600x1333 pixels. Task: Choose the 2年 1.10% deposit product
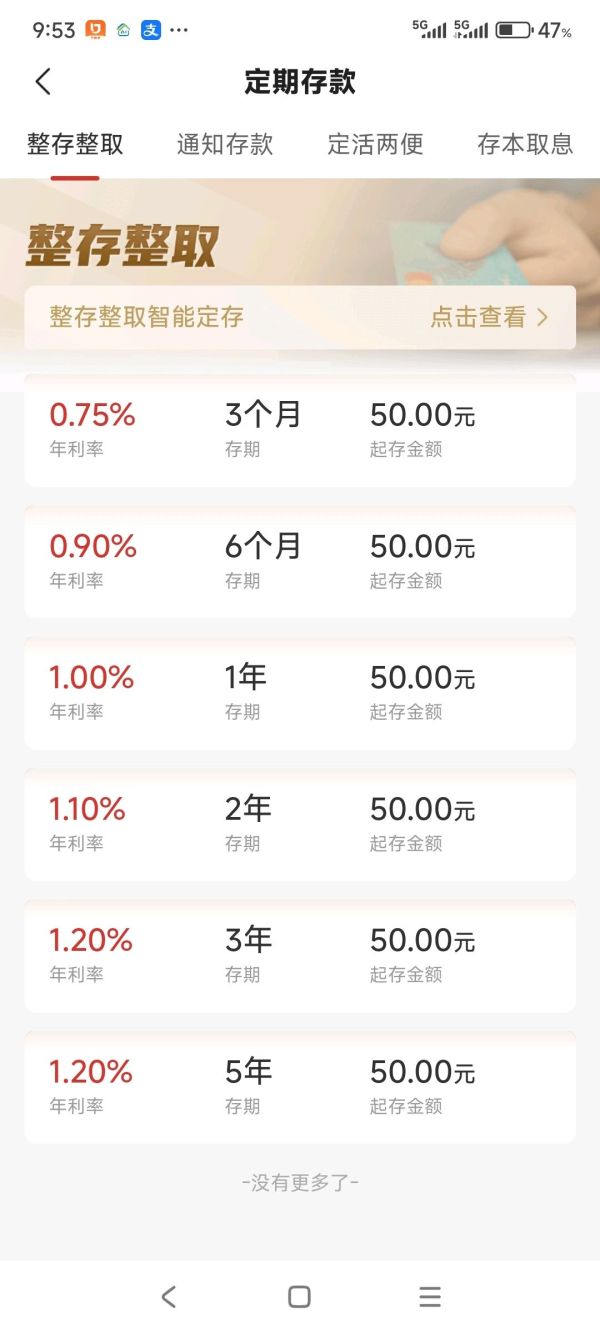300,824
